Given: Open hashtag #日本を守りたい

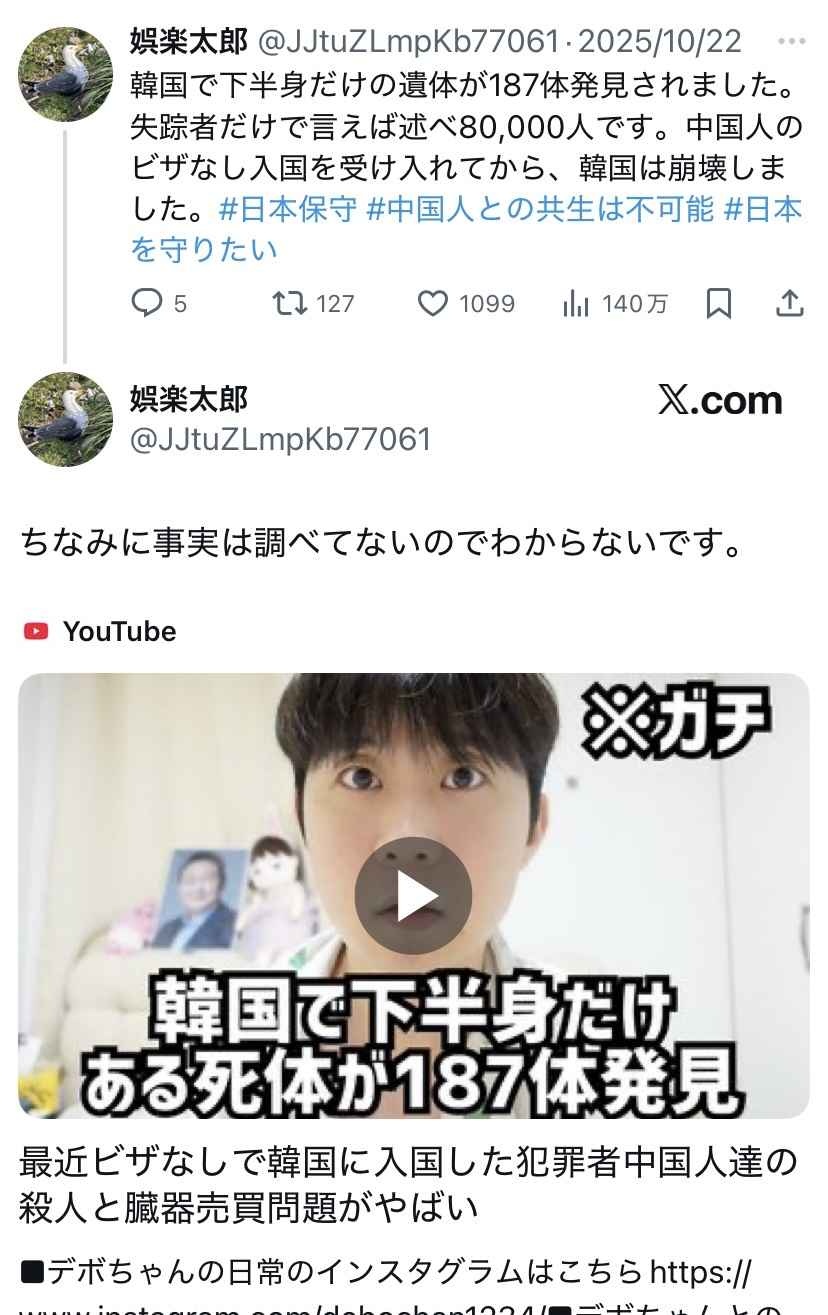Looking at the screenshot, I should point(204,249).
